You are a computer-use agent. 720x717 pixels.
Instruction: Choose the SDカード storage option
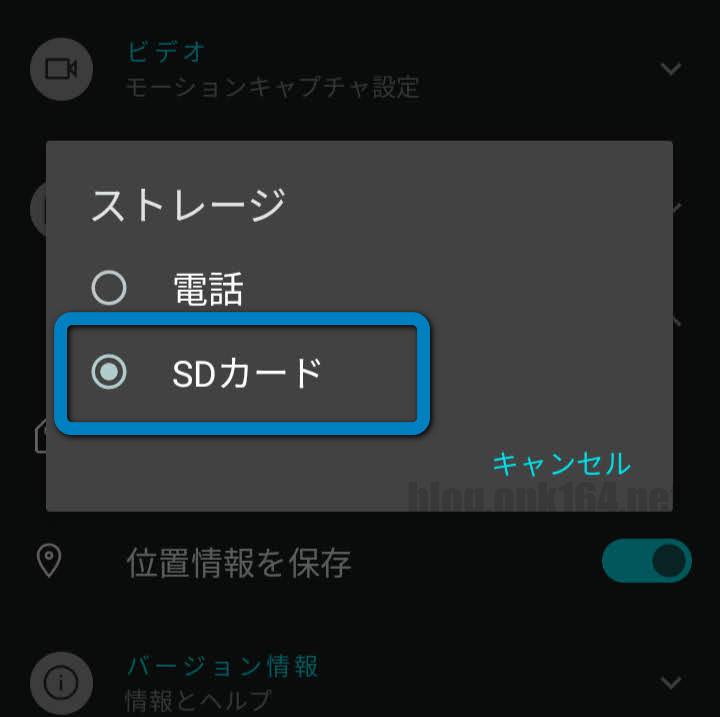click(109, 373)
